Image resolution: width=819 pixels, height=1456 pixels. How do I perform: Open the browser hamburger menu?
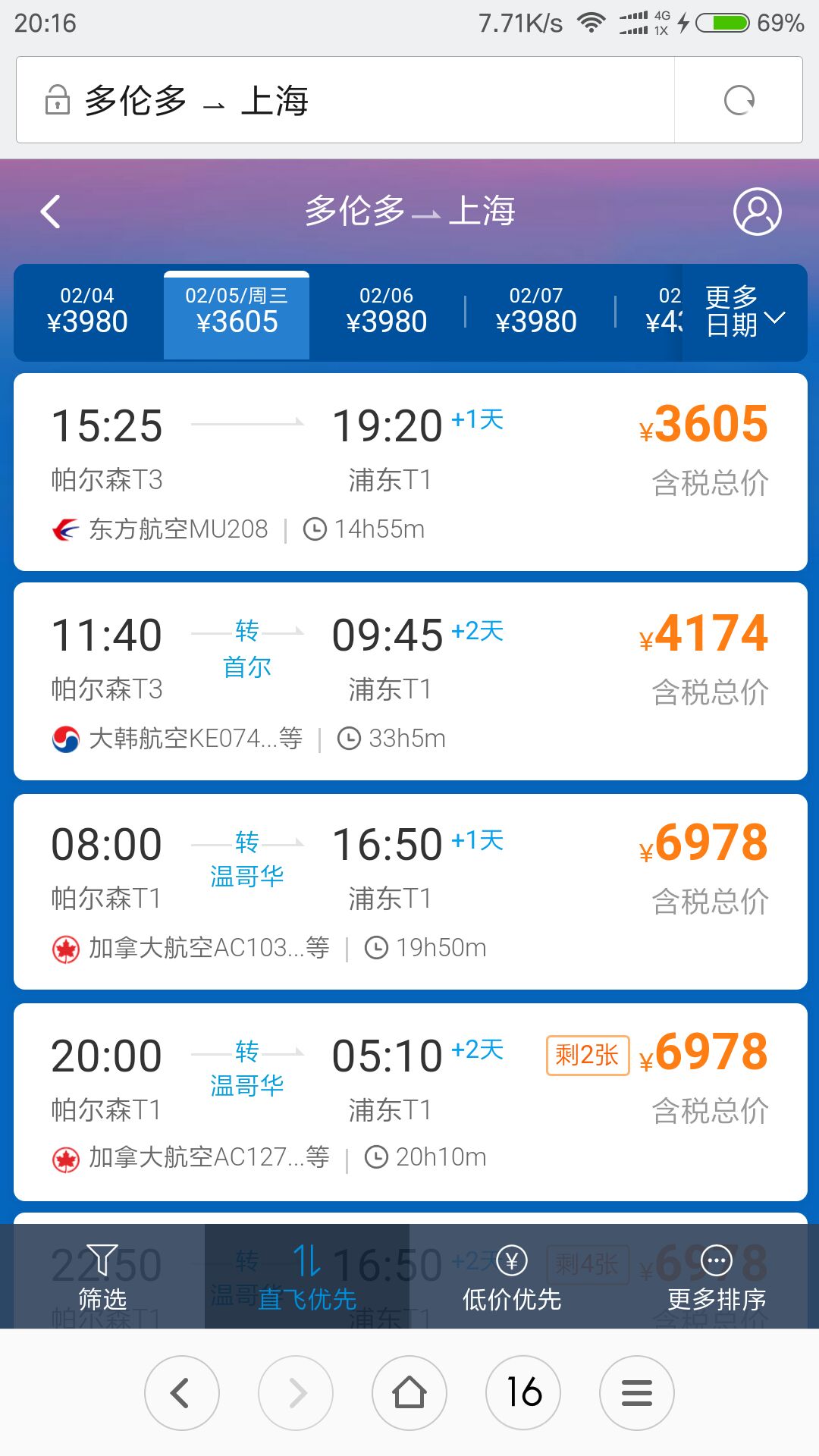point(637,1392)
